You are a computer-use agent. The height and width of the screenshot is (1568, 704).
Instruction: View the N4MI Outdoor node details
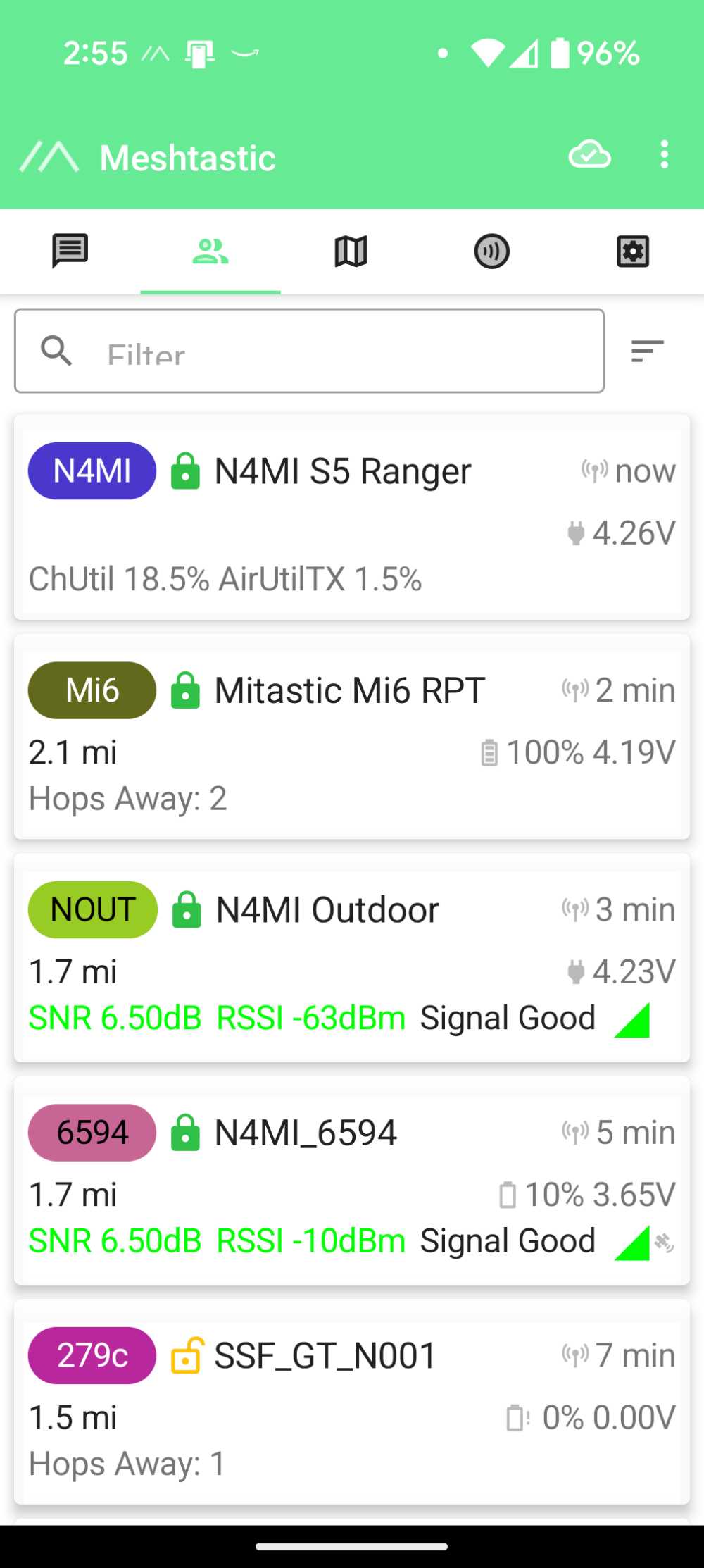(x=352, y=958)
